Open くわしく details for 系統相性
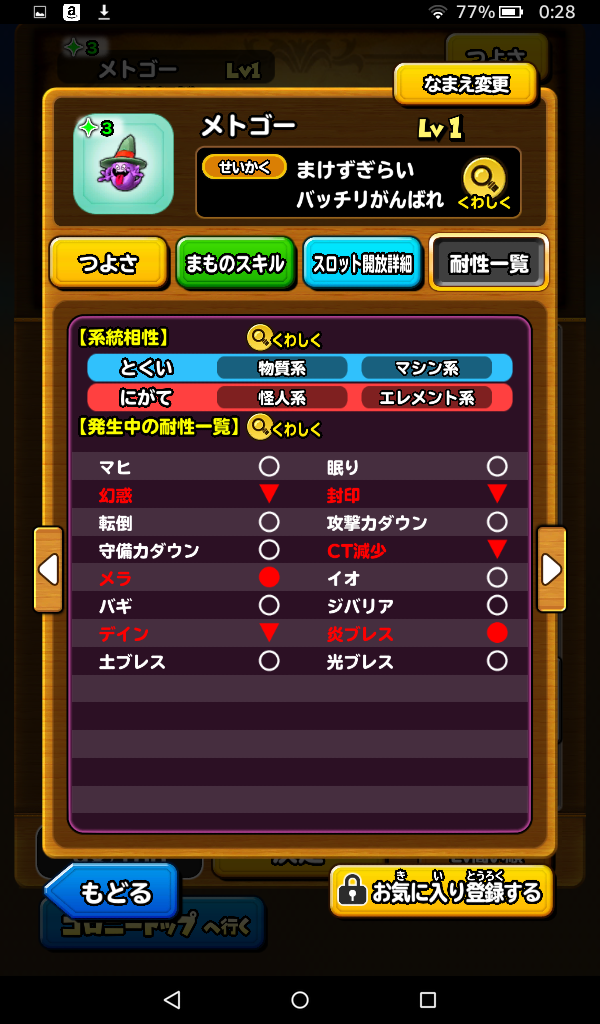Viewport: 600px width, 1024px height. point(285,339)
